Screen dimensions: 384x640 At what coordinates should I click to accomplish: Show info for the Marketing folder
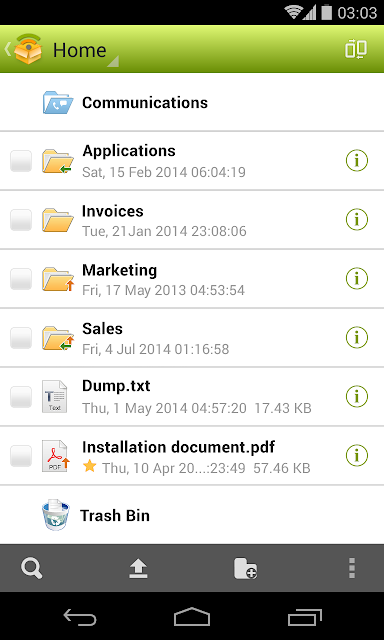pos(357,279)
